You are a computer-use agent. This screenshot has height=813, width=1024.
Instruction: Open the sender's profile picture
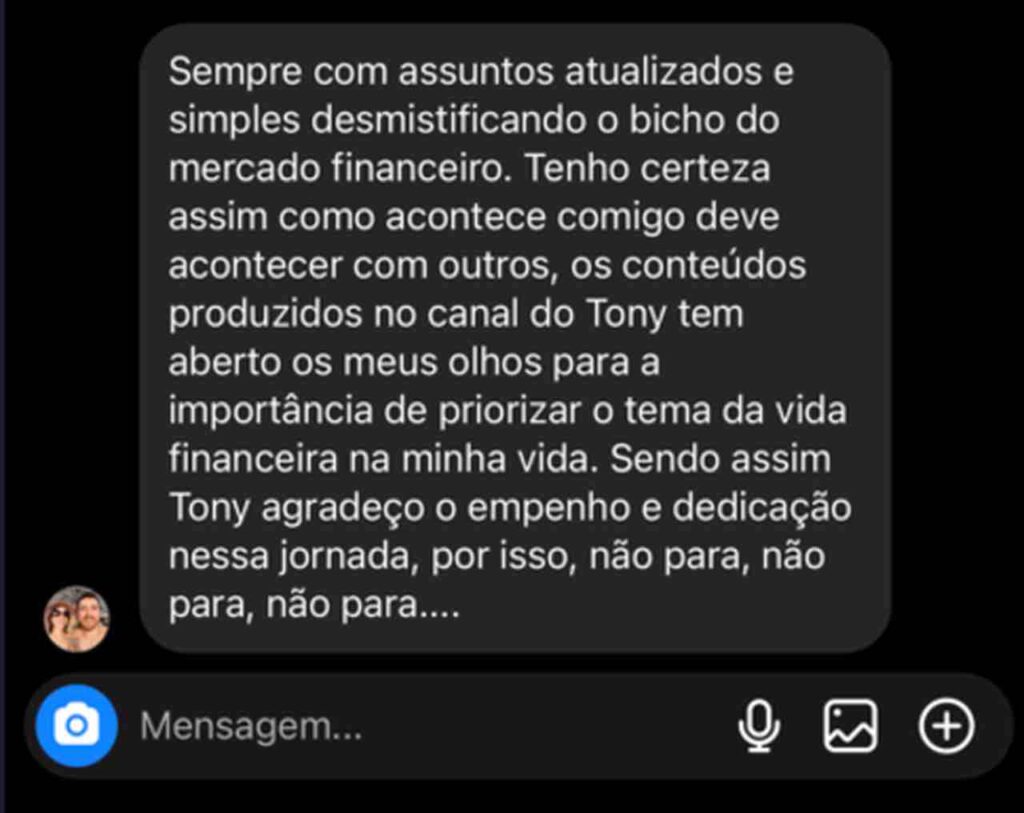[76, 618]
